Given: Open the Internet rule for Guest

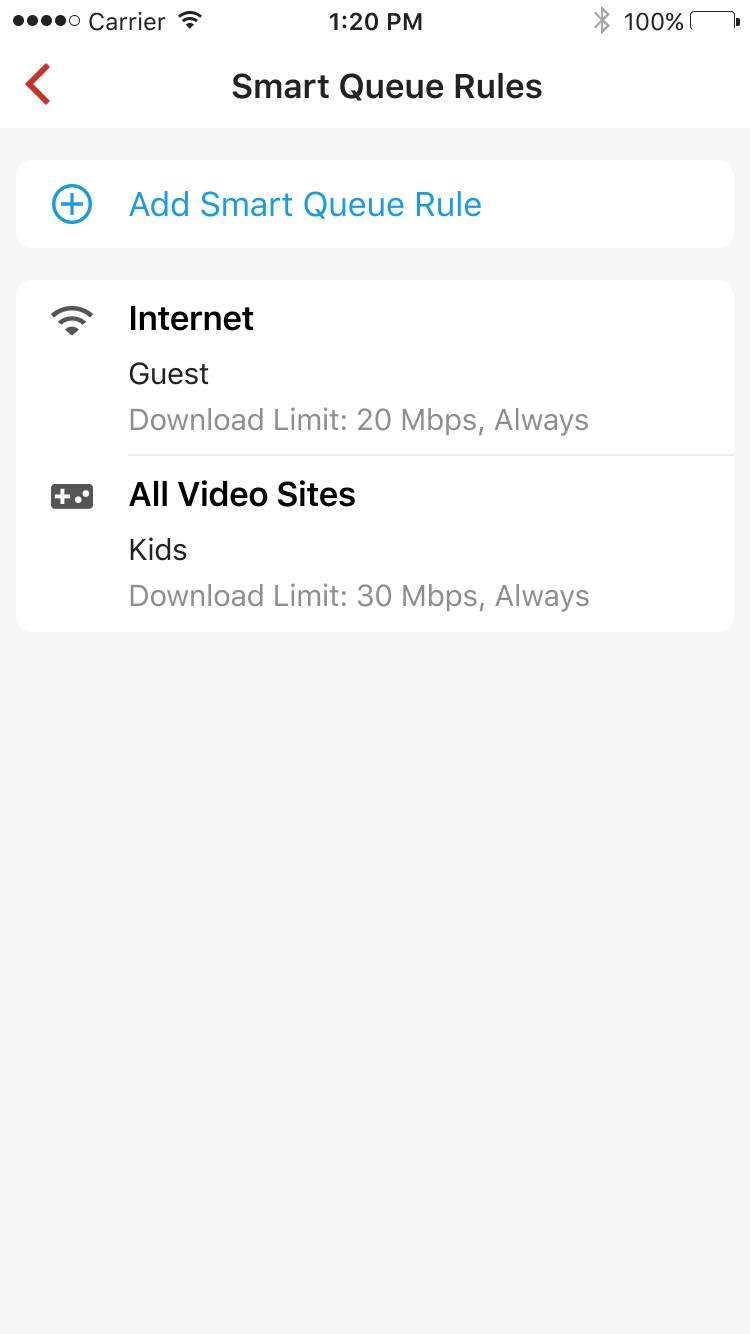Looking at the screenshot, I should coord(375,368).
